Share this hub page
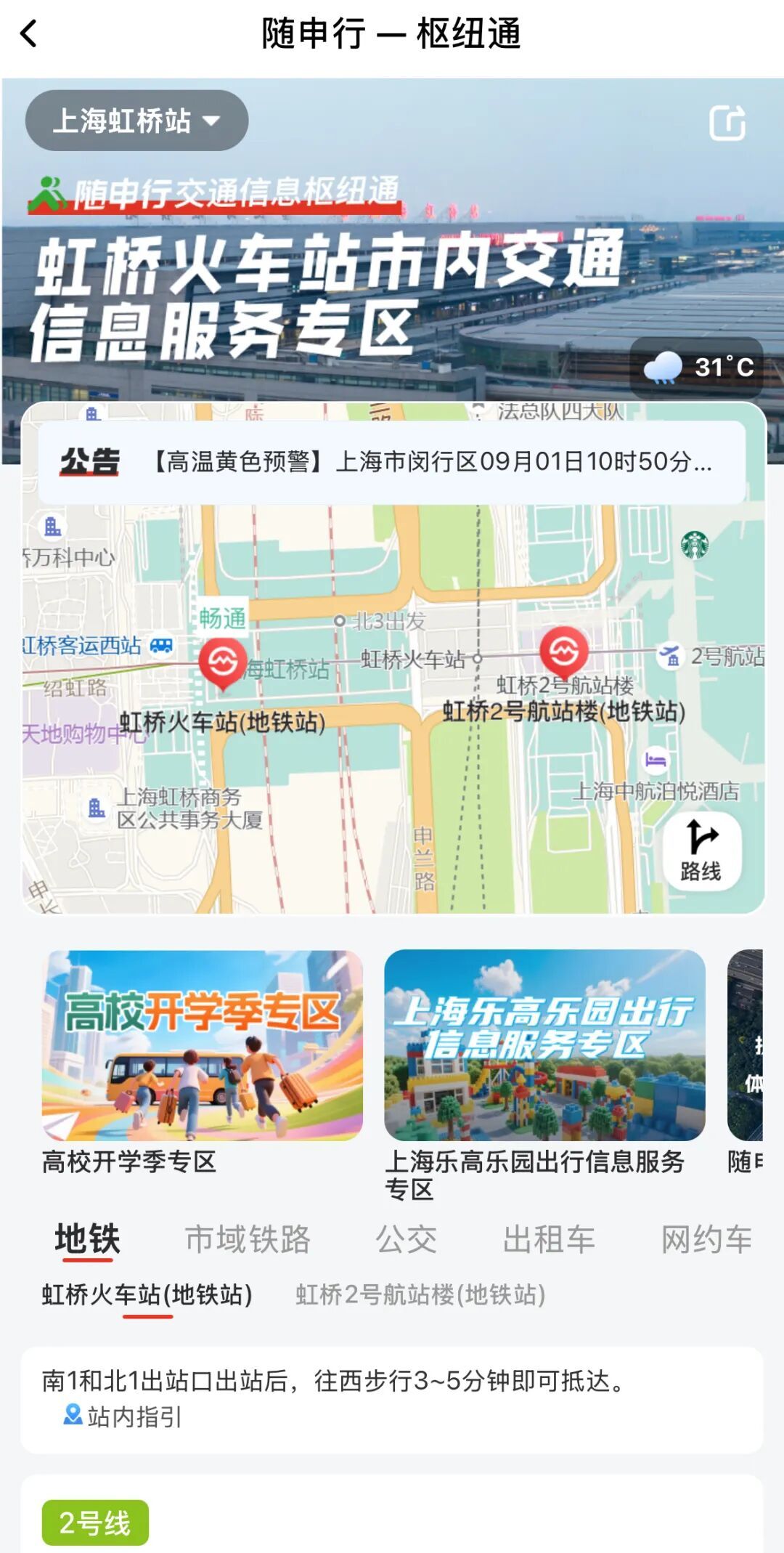This screenshot has width=784, height=1553. pos(727,122)
